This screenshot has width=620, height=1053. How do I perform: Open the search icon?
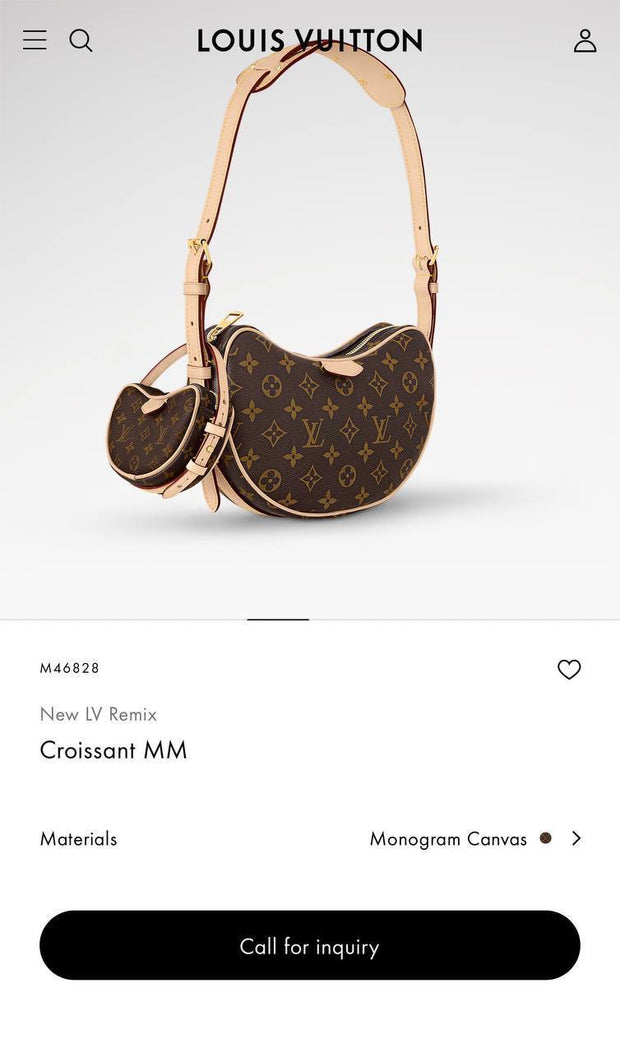click(x=81, y=40)
